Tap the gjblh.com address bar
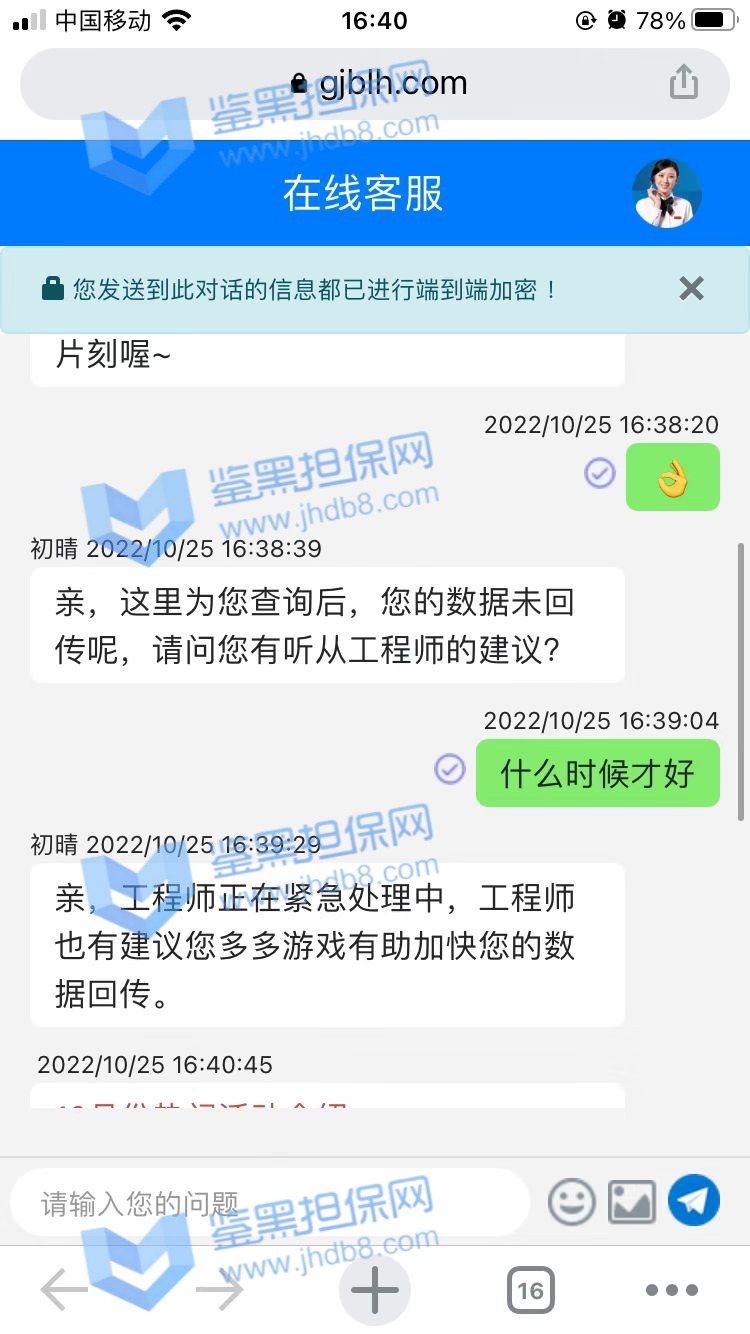This screenshot has height=1334, width=750. 378,83
